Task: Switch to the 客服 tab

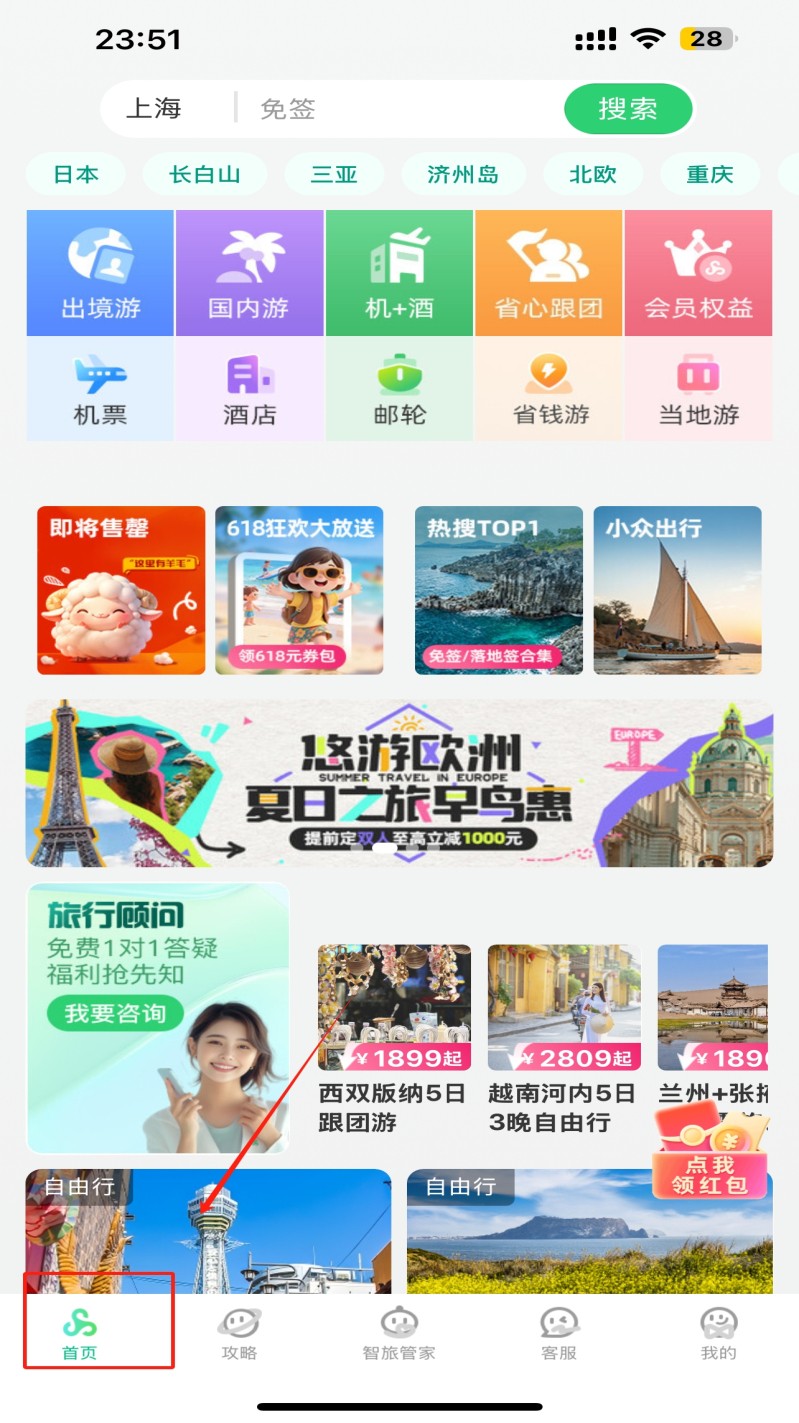Action: pos(559,1334)
